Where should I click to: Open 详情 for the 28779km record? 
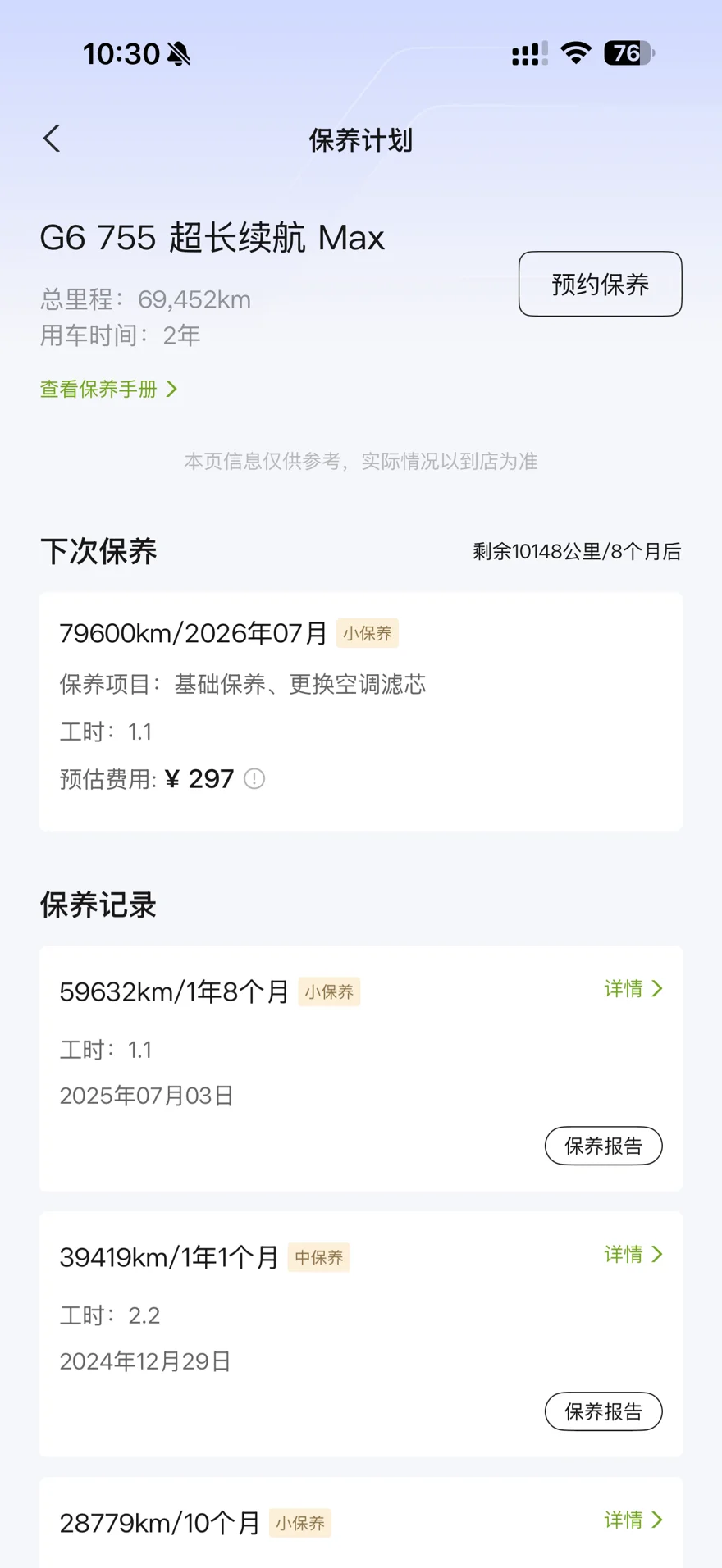click(x=633, y=1520)
